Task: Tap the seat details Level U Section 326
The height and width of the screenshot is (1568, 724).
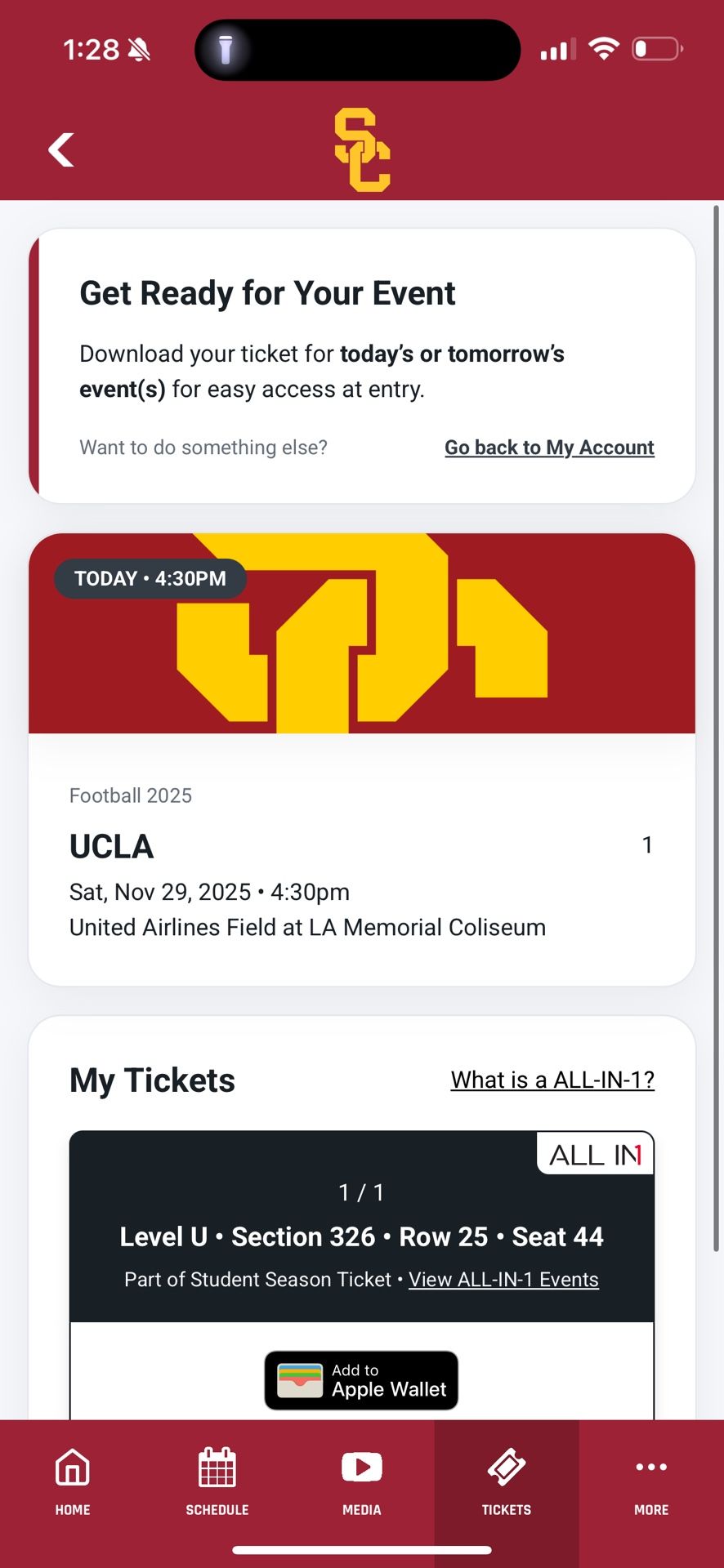Action: coord(361,1236)
